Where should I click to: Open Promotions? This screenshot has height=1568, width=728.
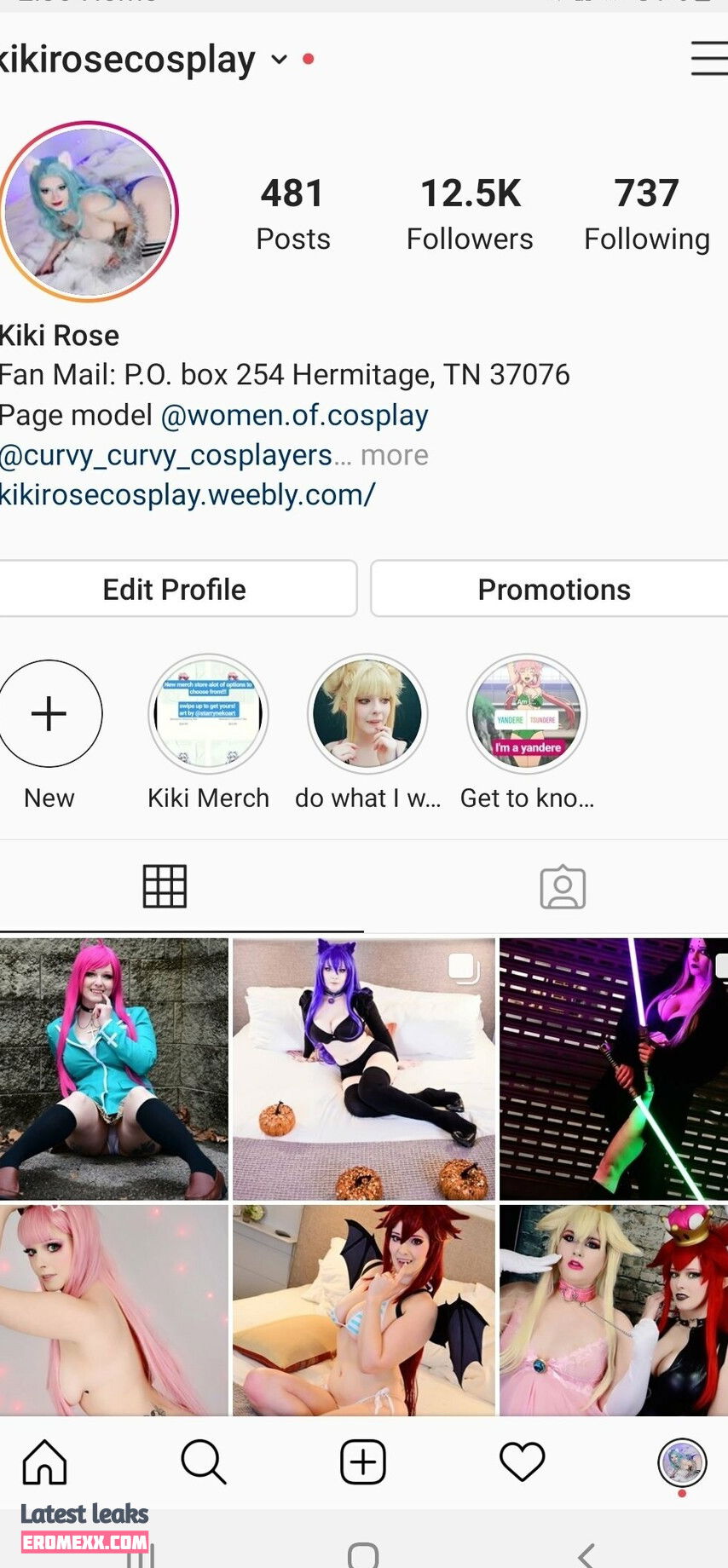(x=552, y=589)
